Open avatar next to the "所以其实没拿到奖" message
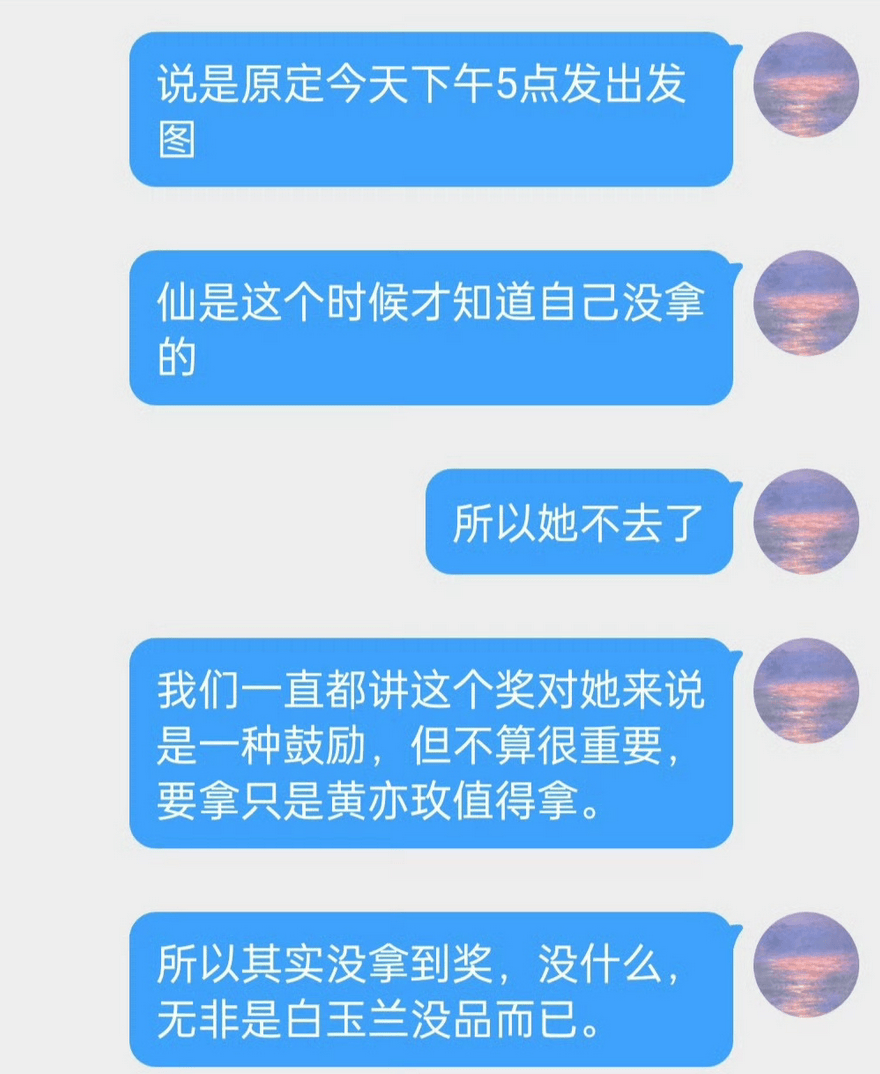This screenshot has width=880, height=1074. tap(805, 964)
